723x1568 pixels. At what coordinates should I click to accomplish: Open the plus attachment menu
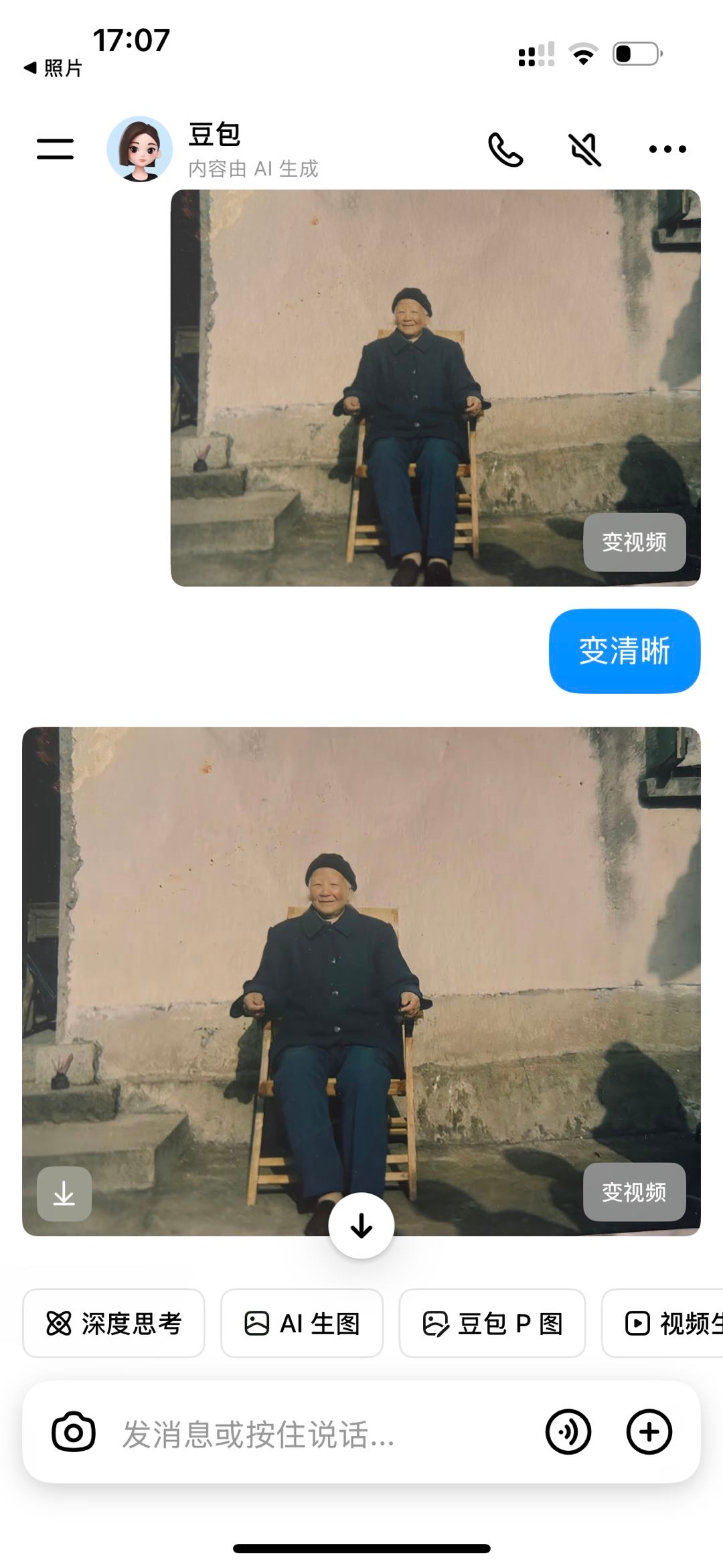pos(649,1432)
